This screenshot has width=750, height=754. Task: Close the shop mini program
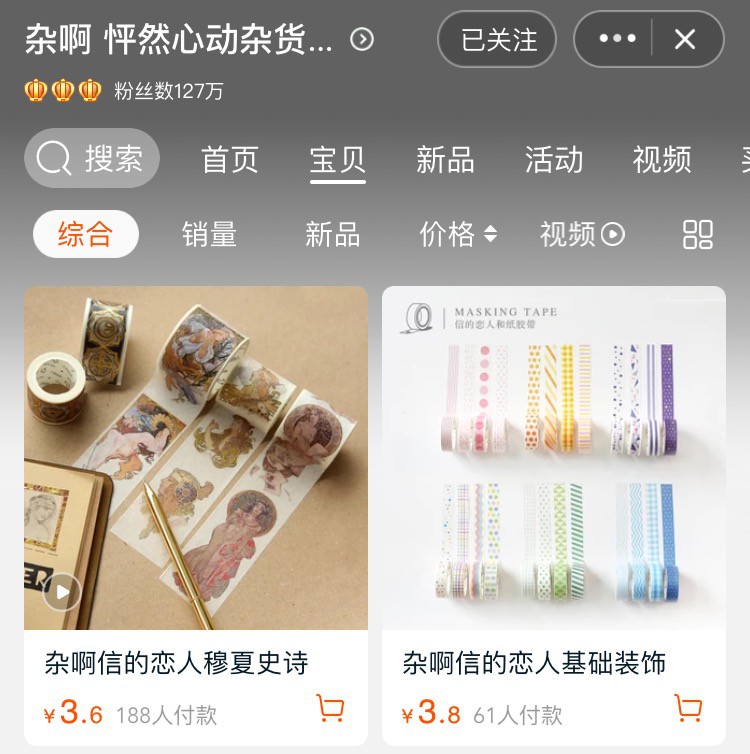(x=685, y=39)
